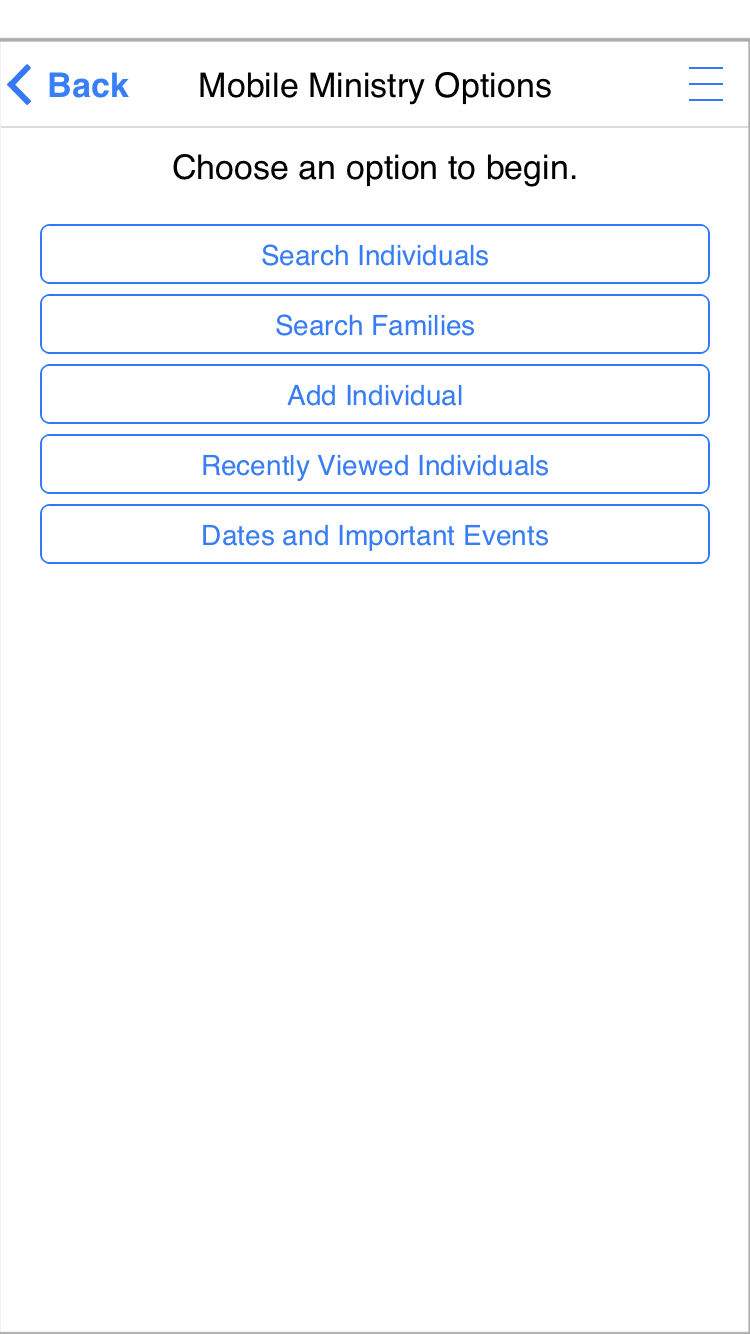
Task: Start adding a new individual
Action: [x=375, y=395]
